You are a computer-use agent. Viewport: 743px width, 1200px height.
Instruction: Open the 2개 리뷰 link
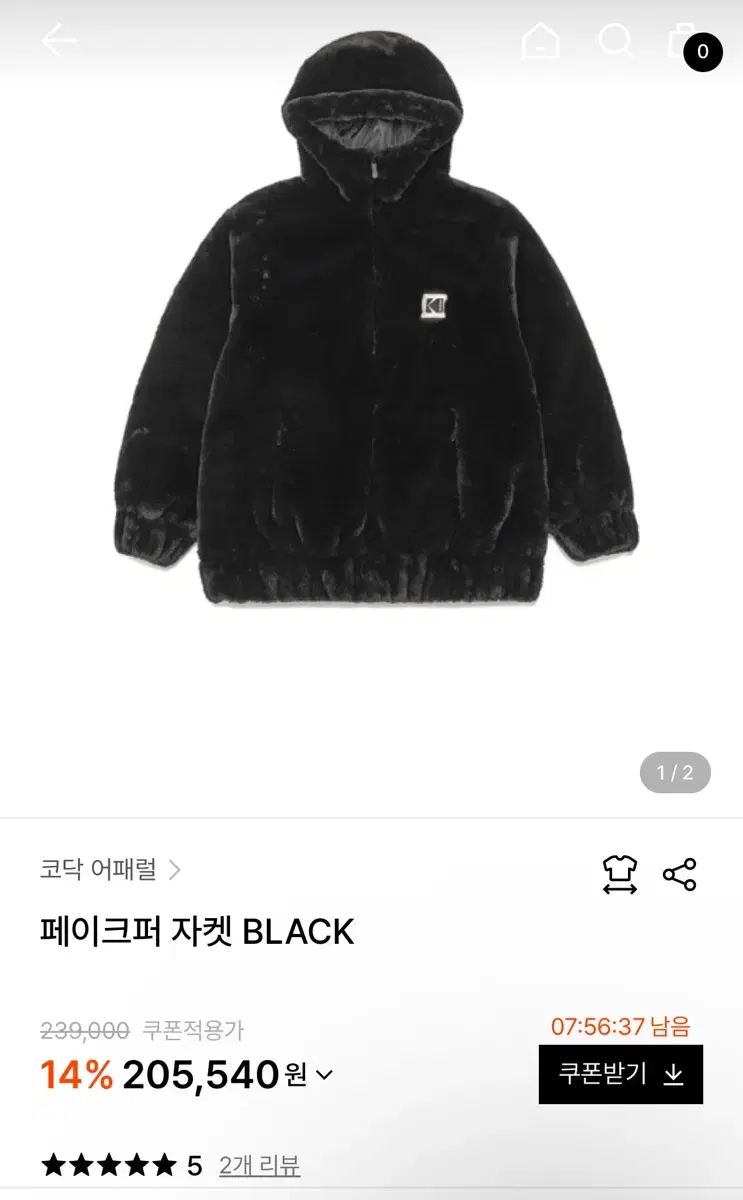tap(259, 1165)
